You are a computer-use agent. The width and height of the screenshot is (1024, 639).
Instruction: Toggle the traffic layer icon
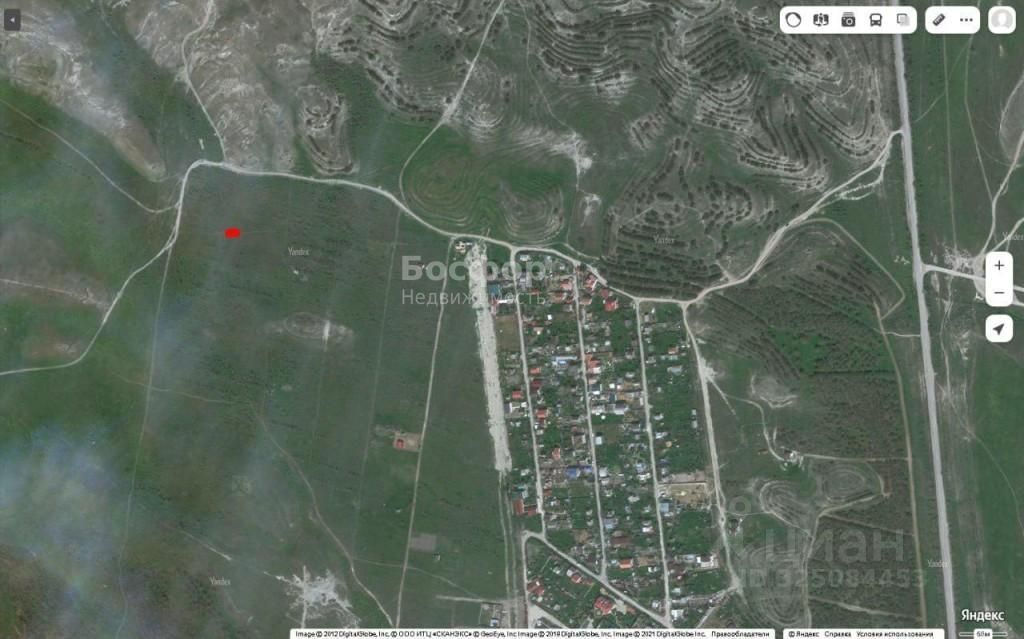coord(794,20)
